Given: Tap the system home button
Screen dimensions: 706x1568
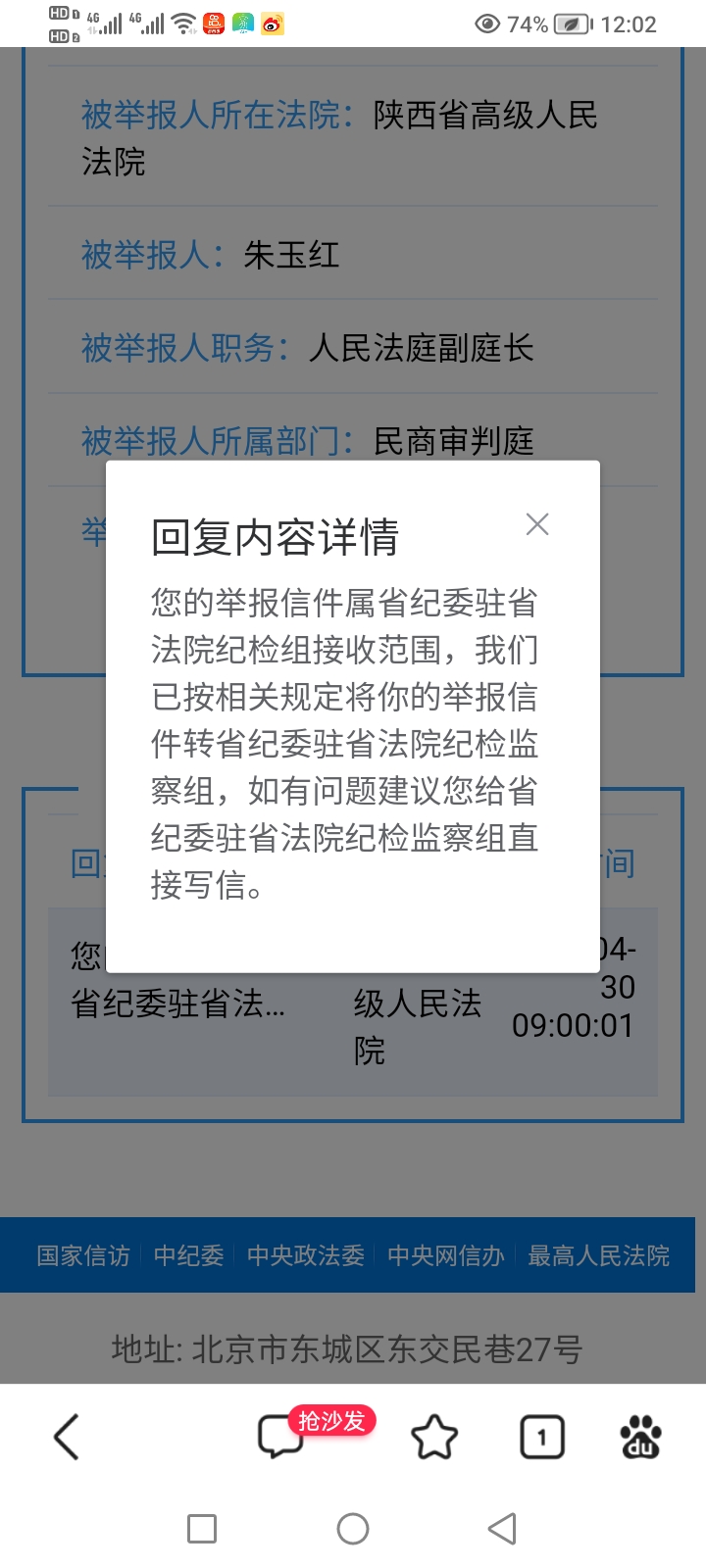Looking at the screenshot, I should [353, 1529].
